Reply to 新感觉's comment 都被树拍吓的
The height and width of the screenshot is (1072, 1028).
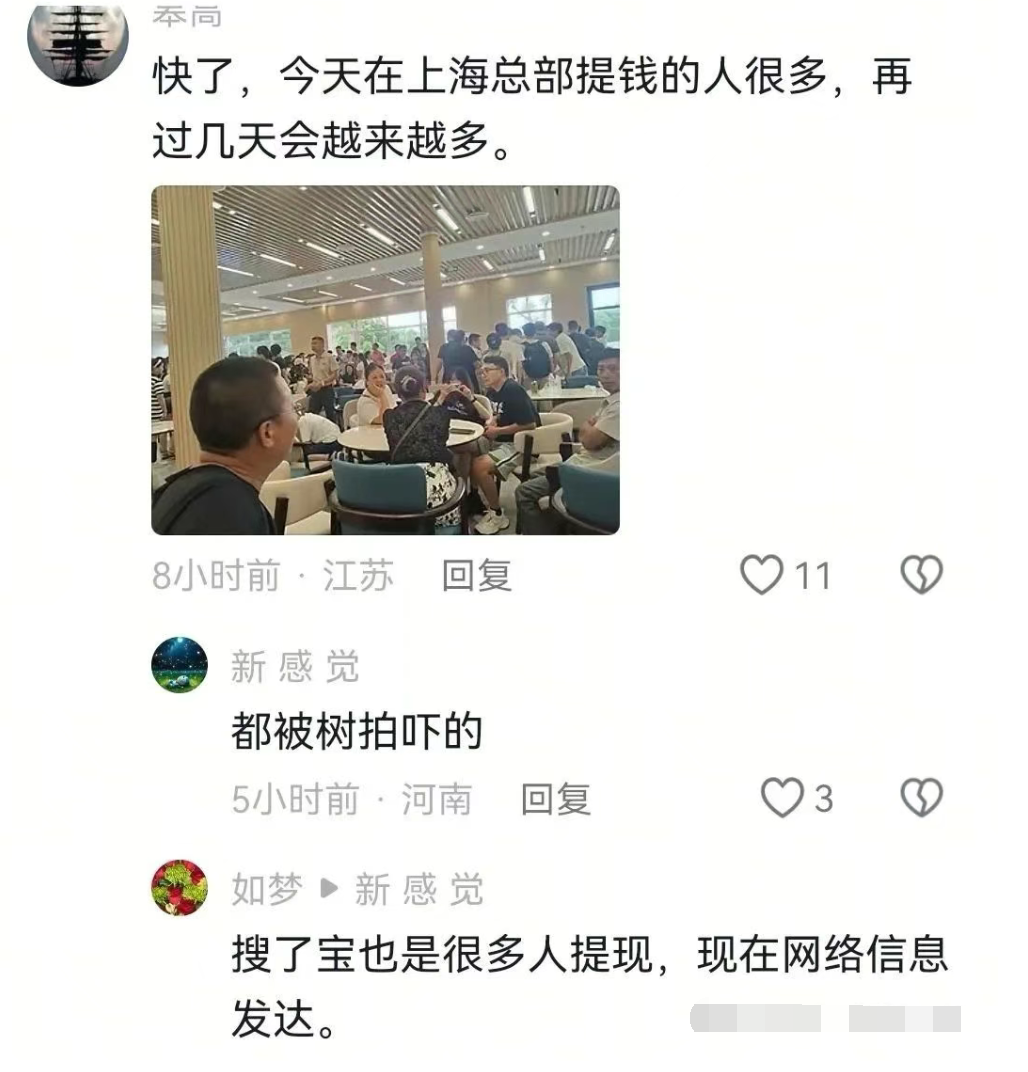(x=555, y=799)
